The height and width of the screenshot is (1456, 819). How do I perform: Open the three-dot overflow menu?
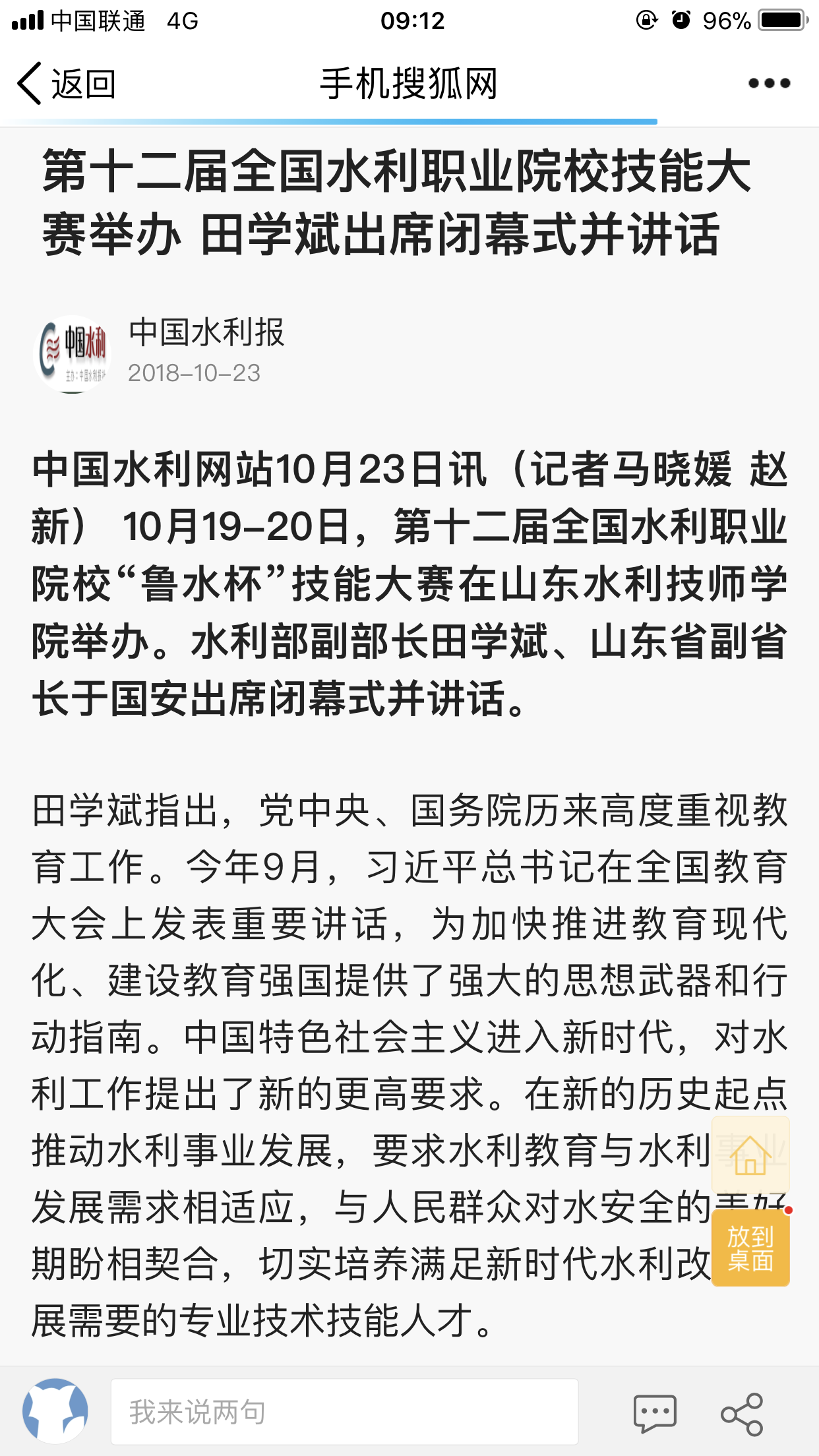click(769, 83)
